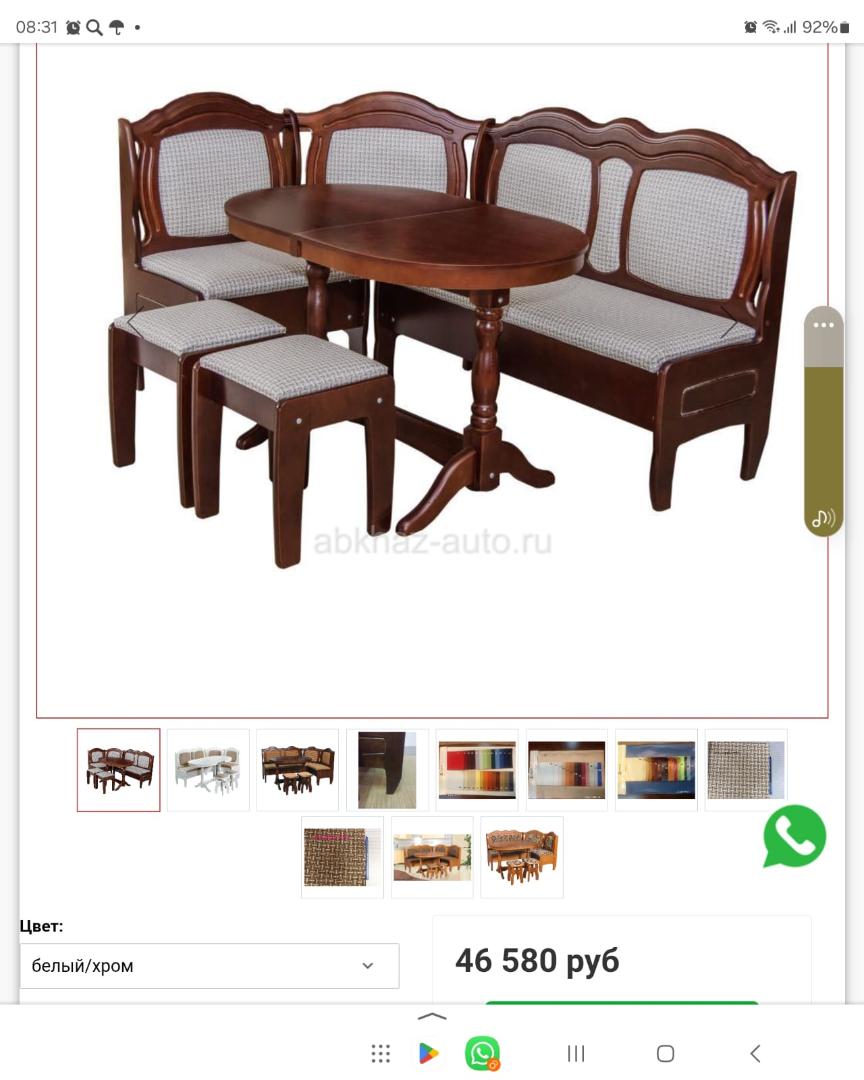Select the light wood set thumbnail
Image resolution: width=864 pixels, height=1080 pixels.
522,857
